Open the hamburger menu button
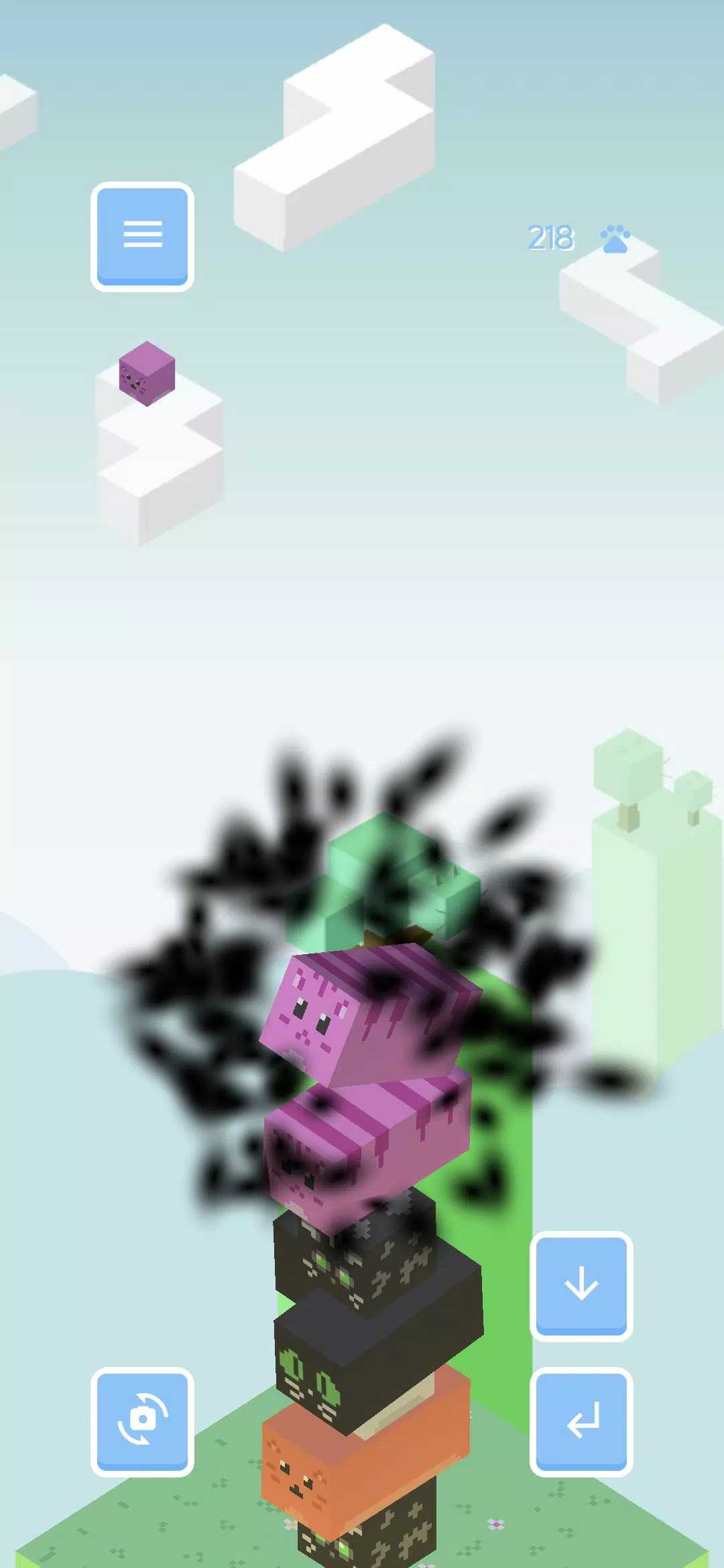 pos(142,237)
